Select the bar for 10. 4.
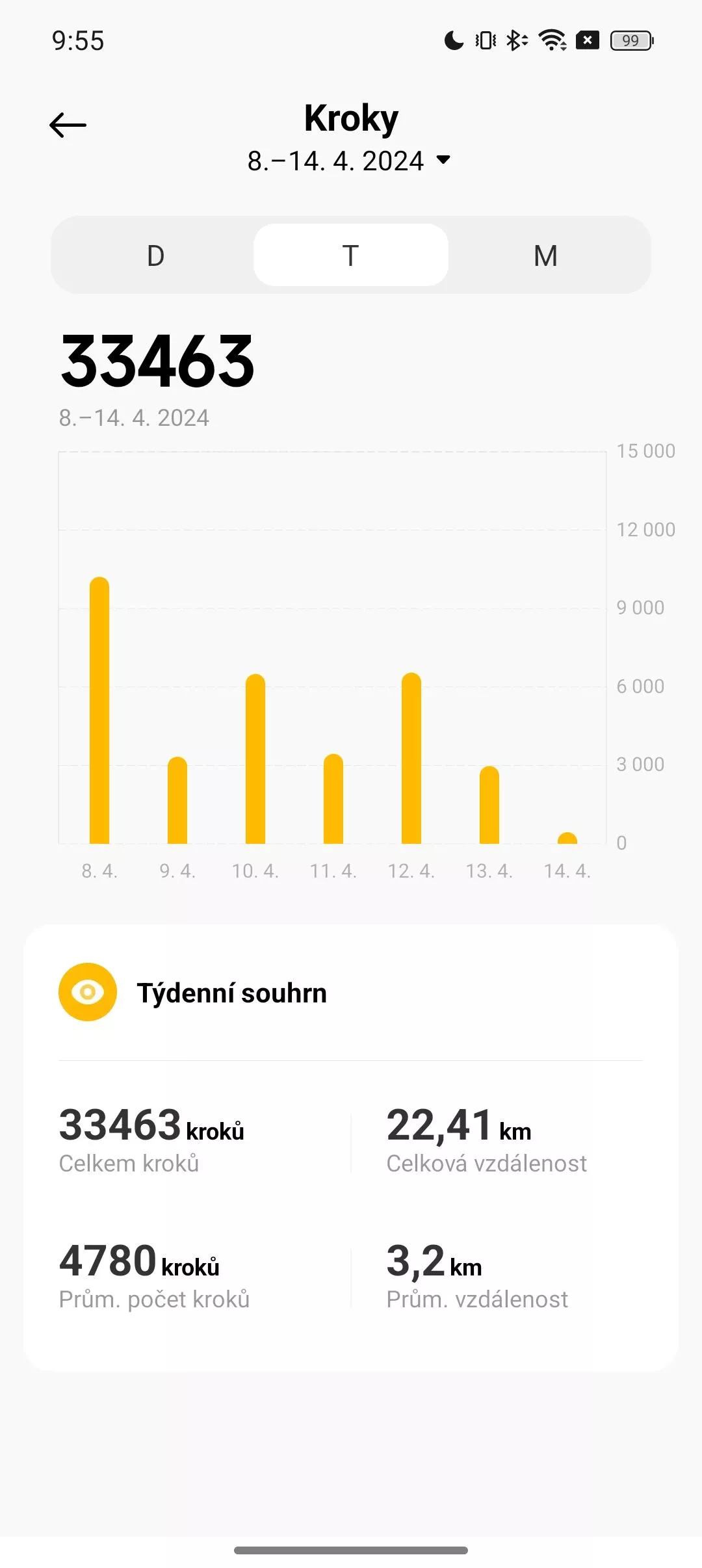The image size is (702, 1568). [255, 759]
